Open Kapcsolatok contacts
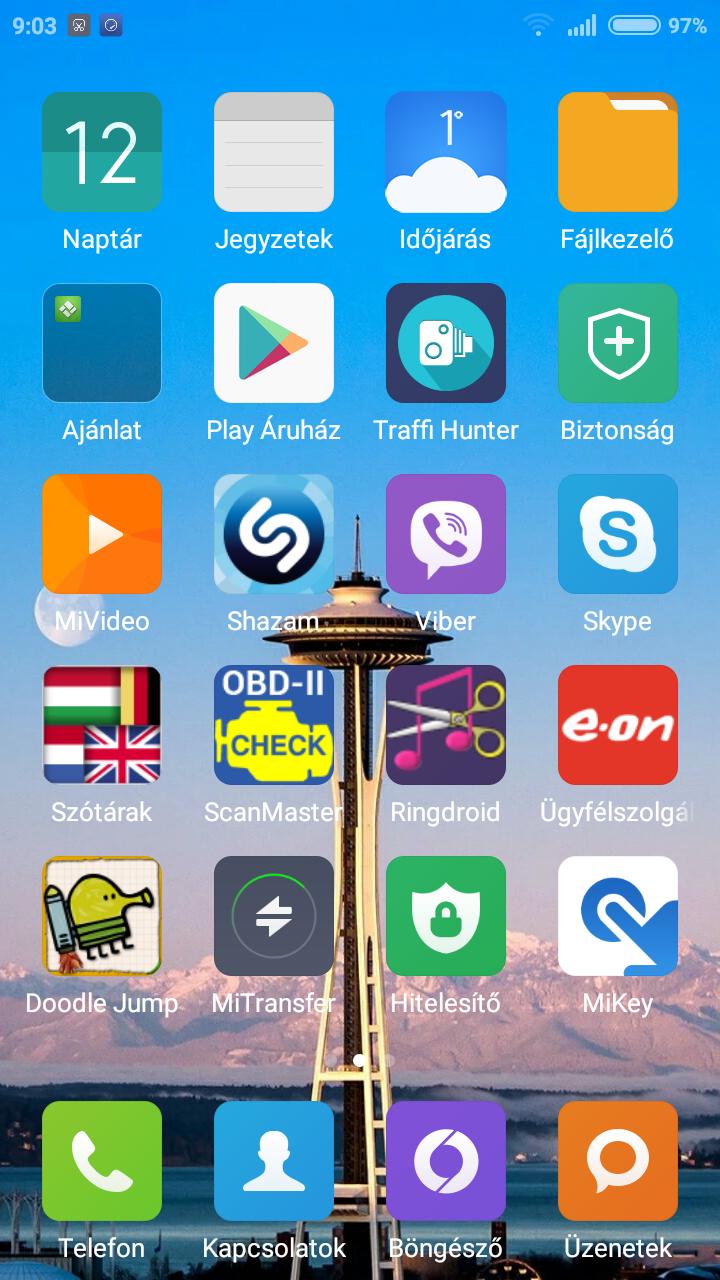 click(x=274, y=1161)
